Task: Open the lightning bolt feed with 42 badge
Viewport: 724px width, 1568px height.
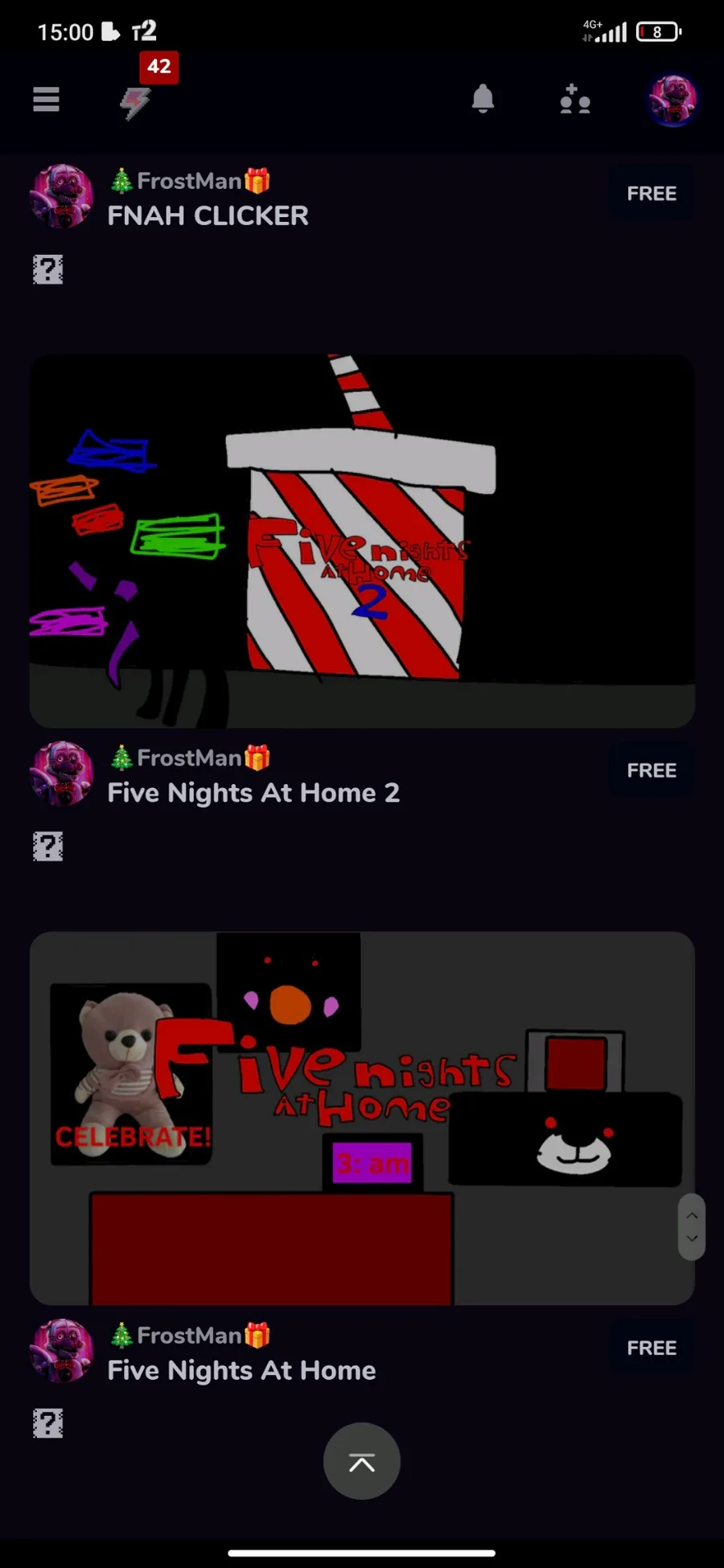Action: (137, 102)
